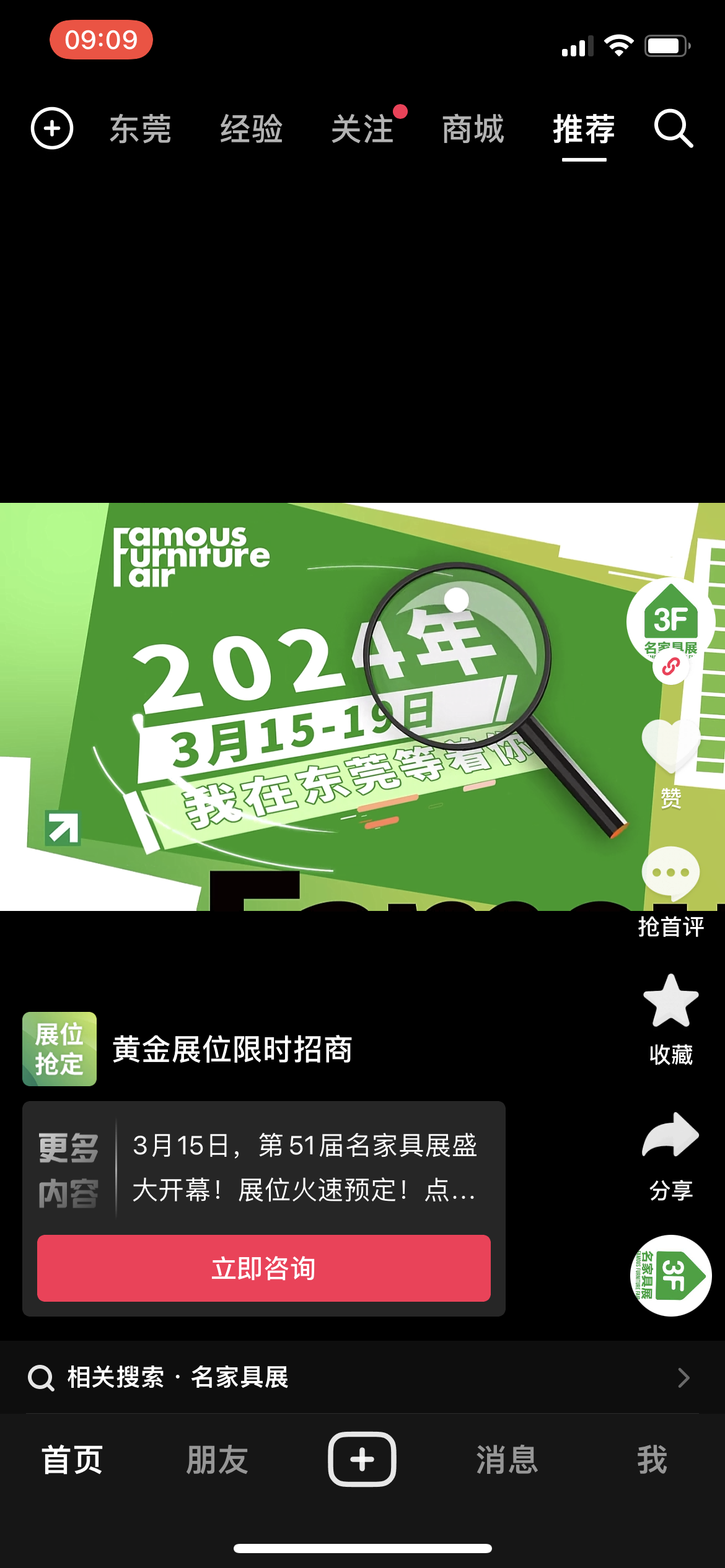The image size is (725, 1568).
Task: Tap the 立即咨询 button
Action: (x=264, y=1268)
